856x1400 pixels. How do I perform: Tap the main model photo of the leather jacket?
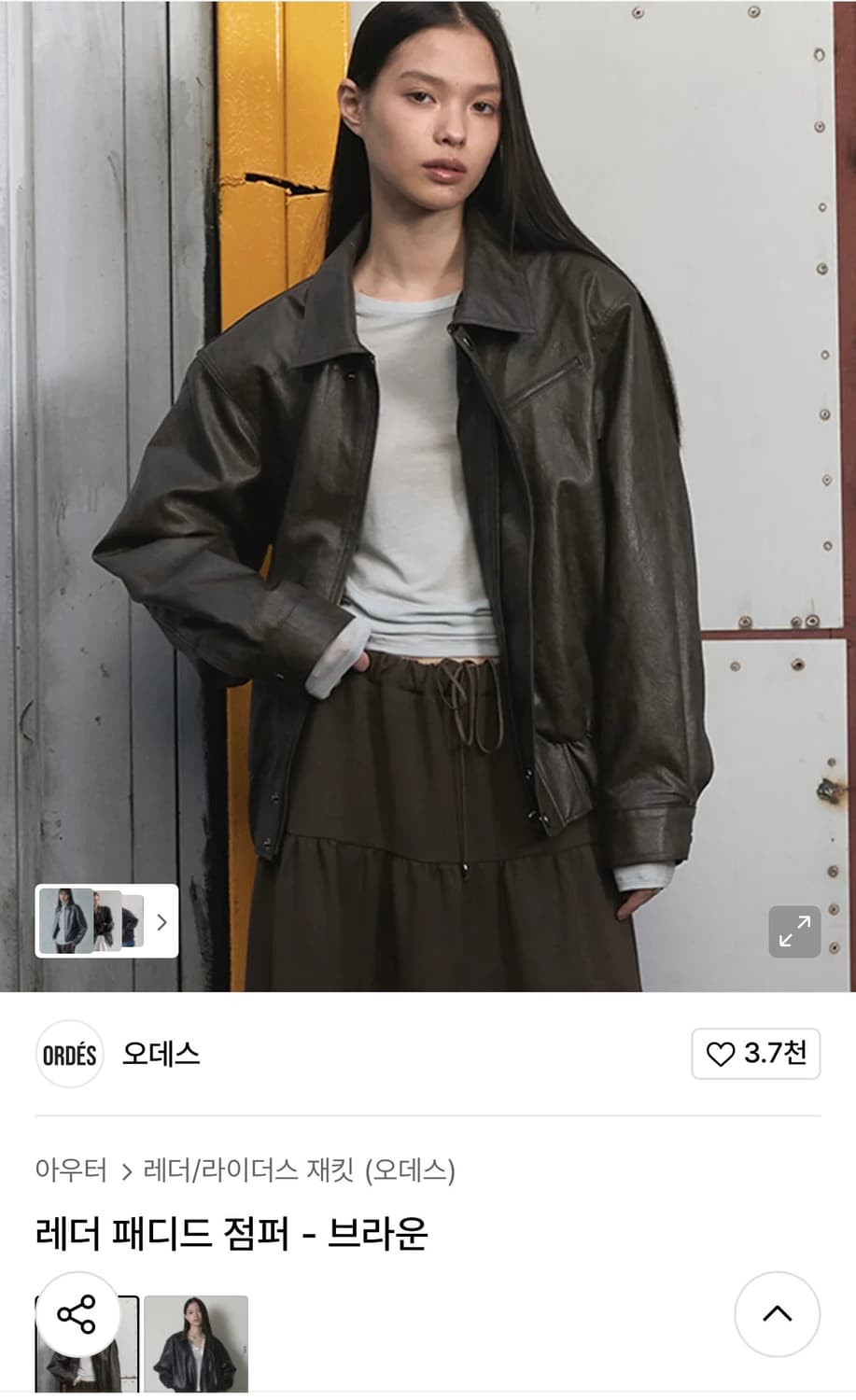point(428,467)
